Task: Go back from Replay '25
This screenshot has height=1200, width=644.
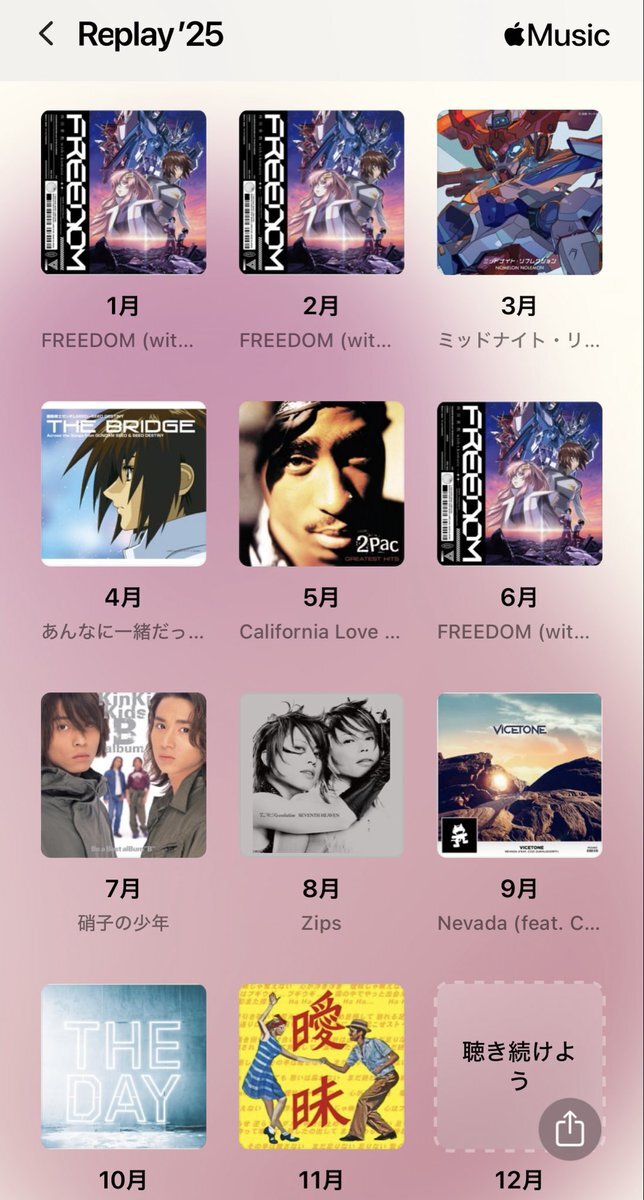Action: [46, 34]
